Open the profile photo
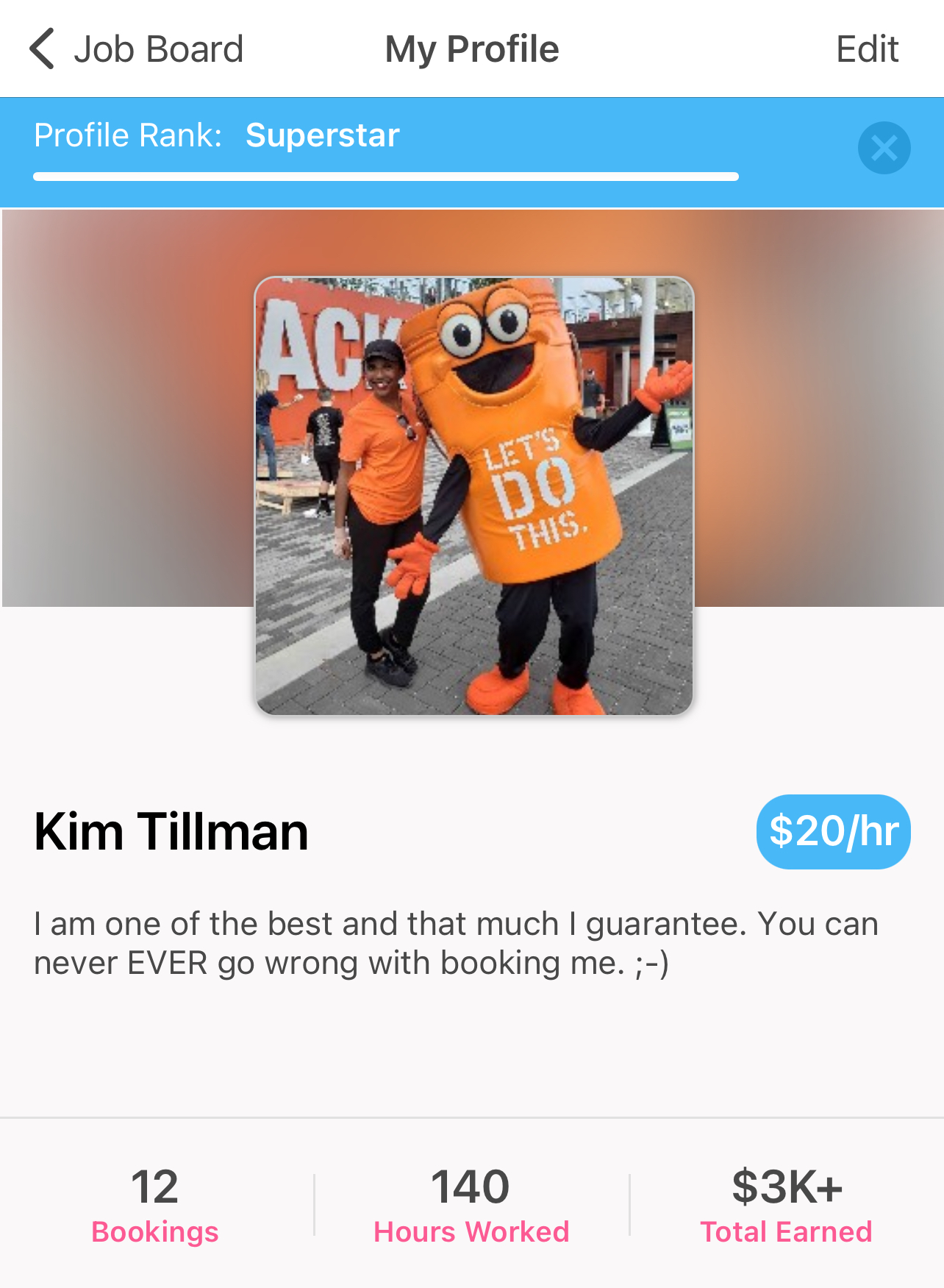This screenshot has height=1288, width=944. coord(474,495)
